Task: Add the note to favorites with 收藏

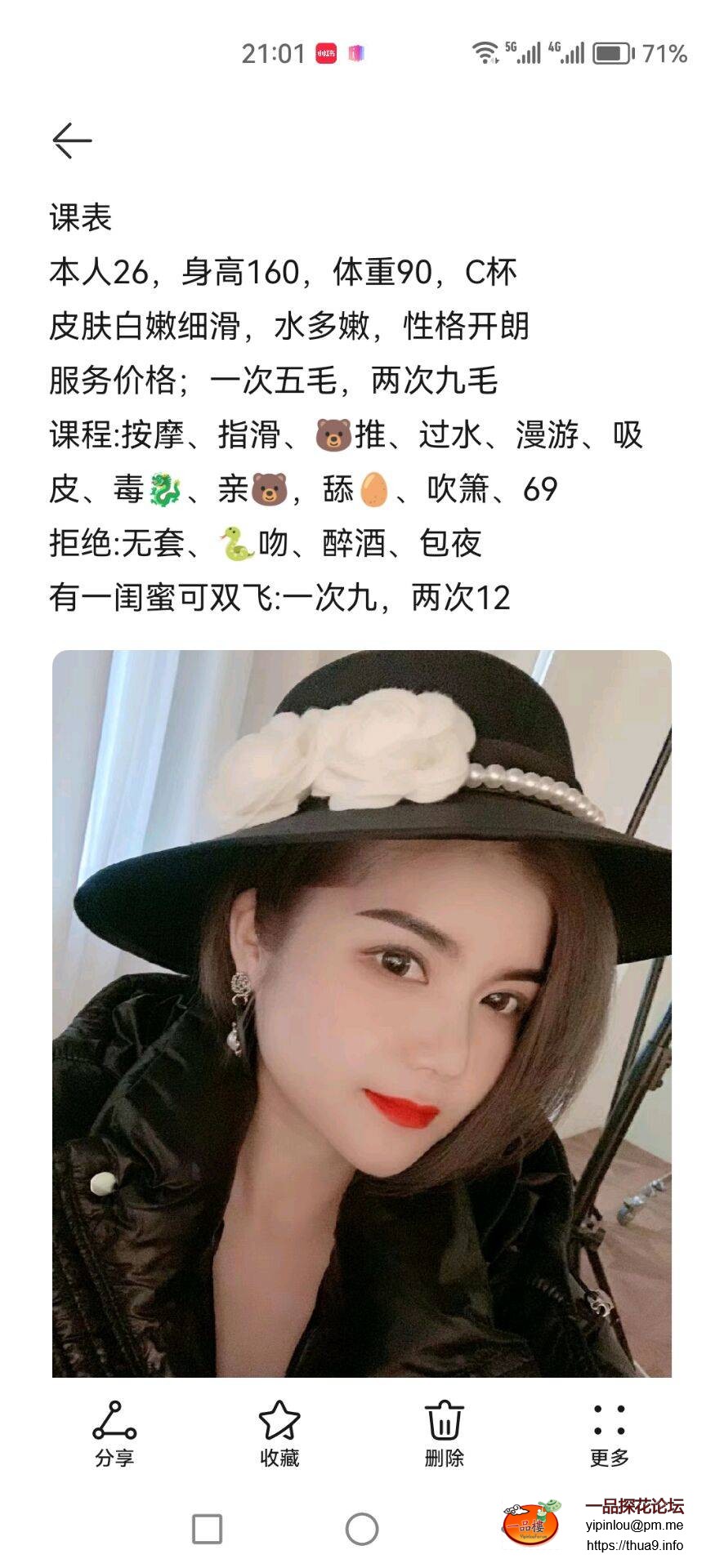Action: (x=279, y=1434)
